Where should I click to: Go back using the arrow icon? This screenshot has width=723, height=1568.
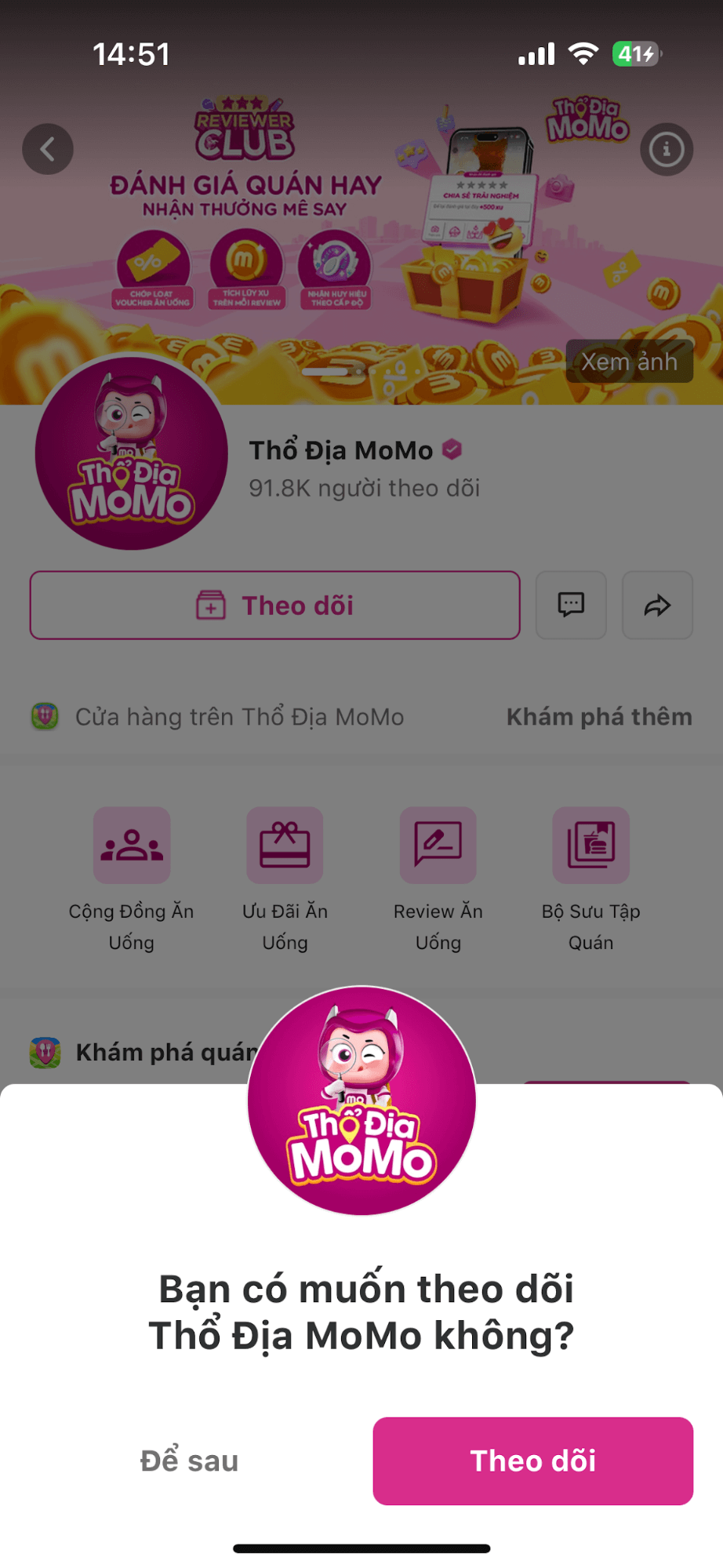48,149
